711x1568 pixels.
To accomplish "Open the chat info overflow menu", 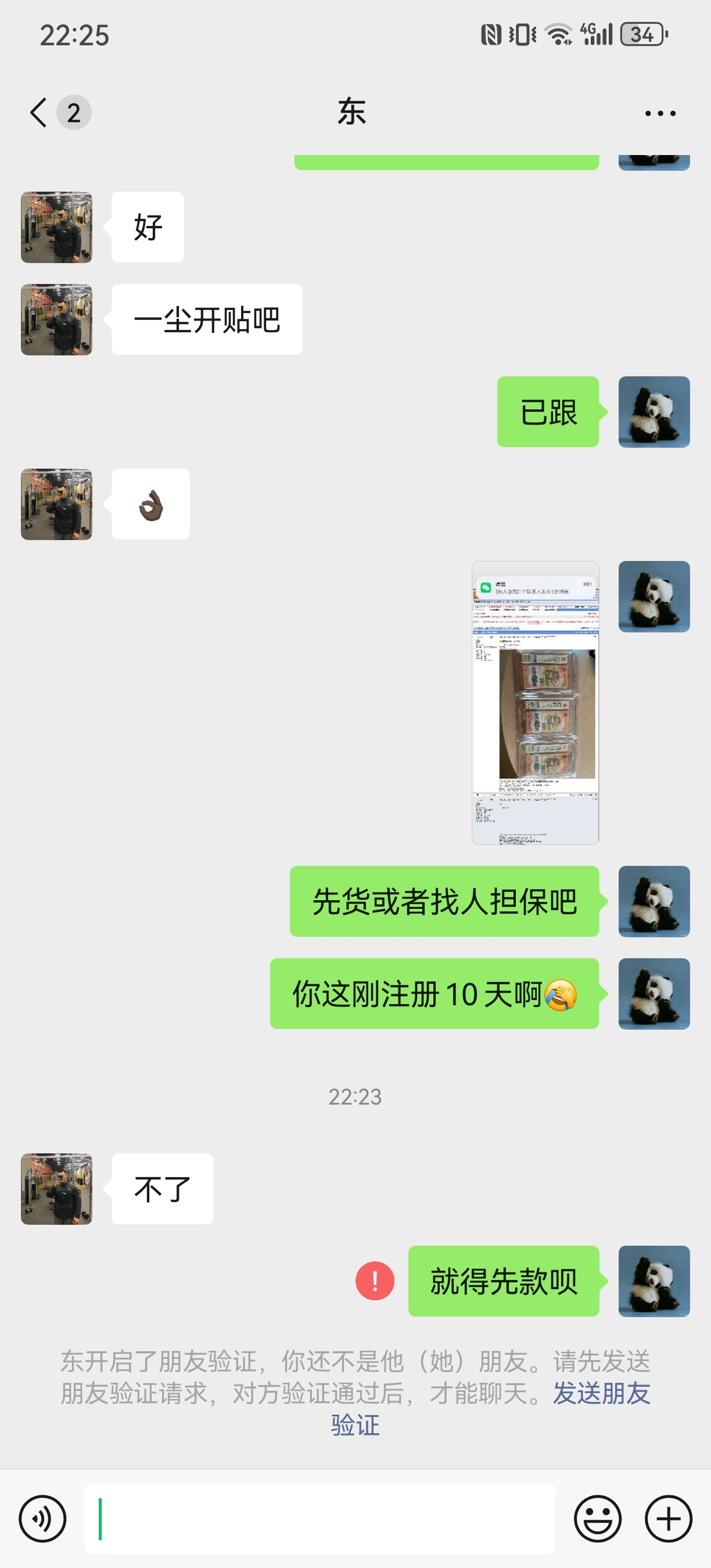I will pos(660,113).
